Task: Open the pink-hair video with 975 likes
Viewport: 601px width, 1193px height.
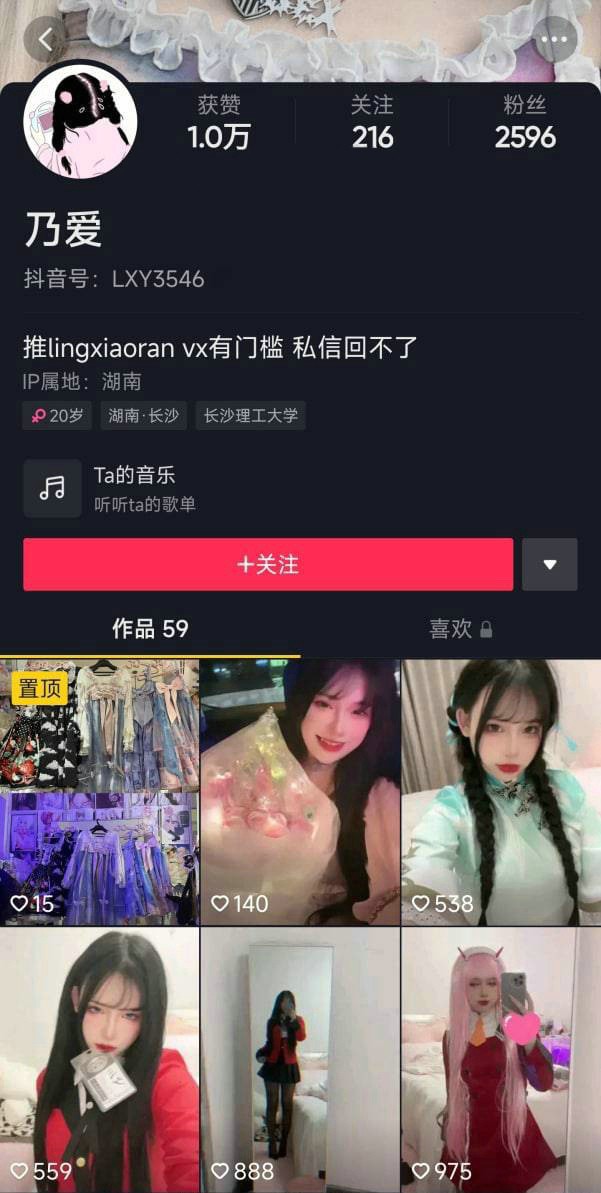Action: pos(501,1058)
